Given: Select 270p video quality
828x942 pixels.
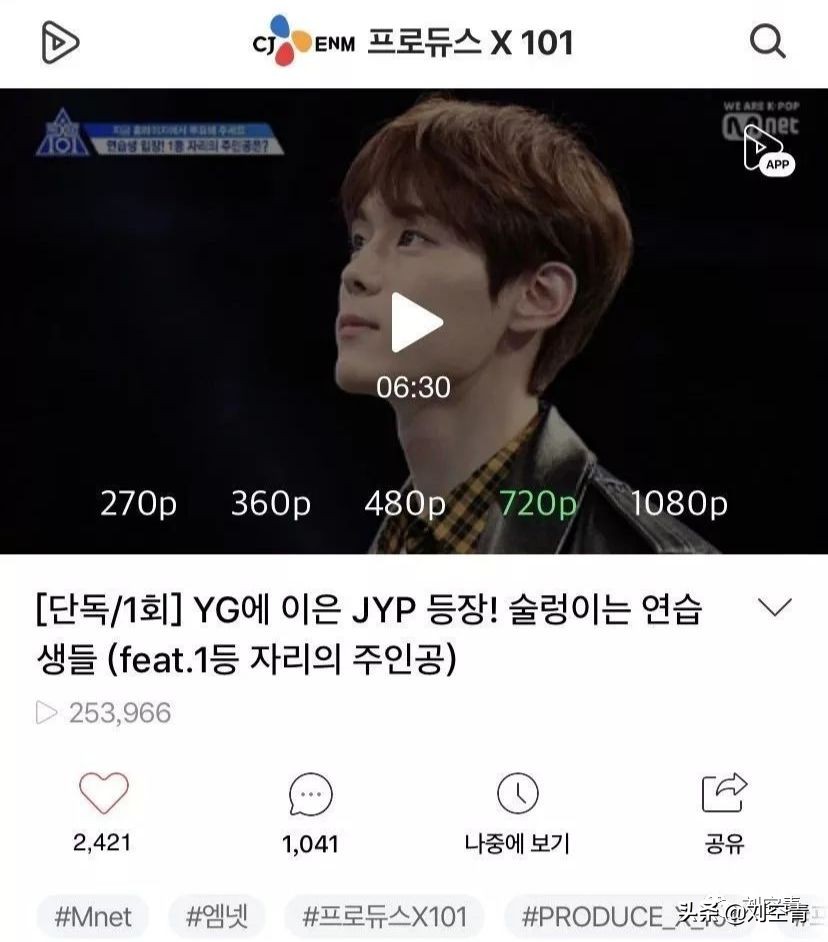Looking at the screenshot, I should point(138,504).
